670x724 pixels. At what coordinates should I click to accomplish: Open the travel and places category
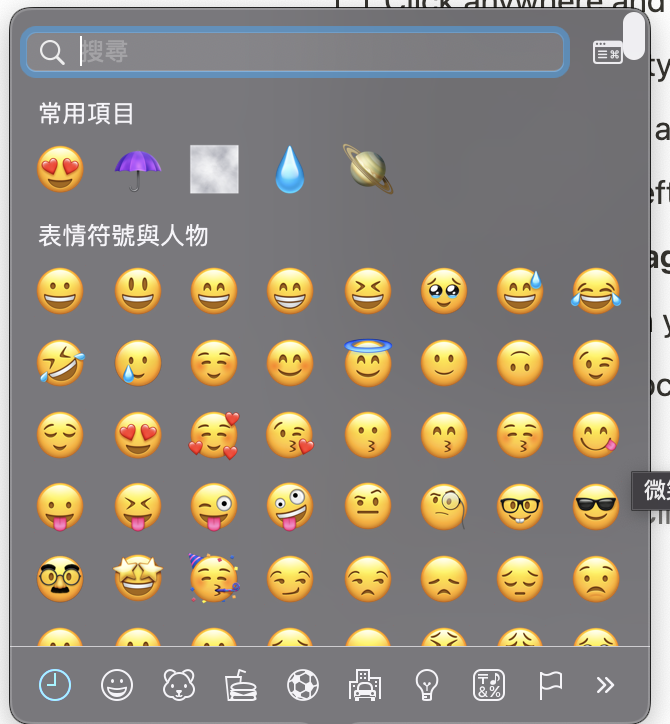click(x=365, y=685)
